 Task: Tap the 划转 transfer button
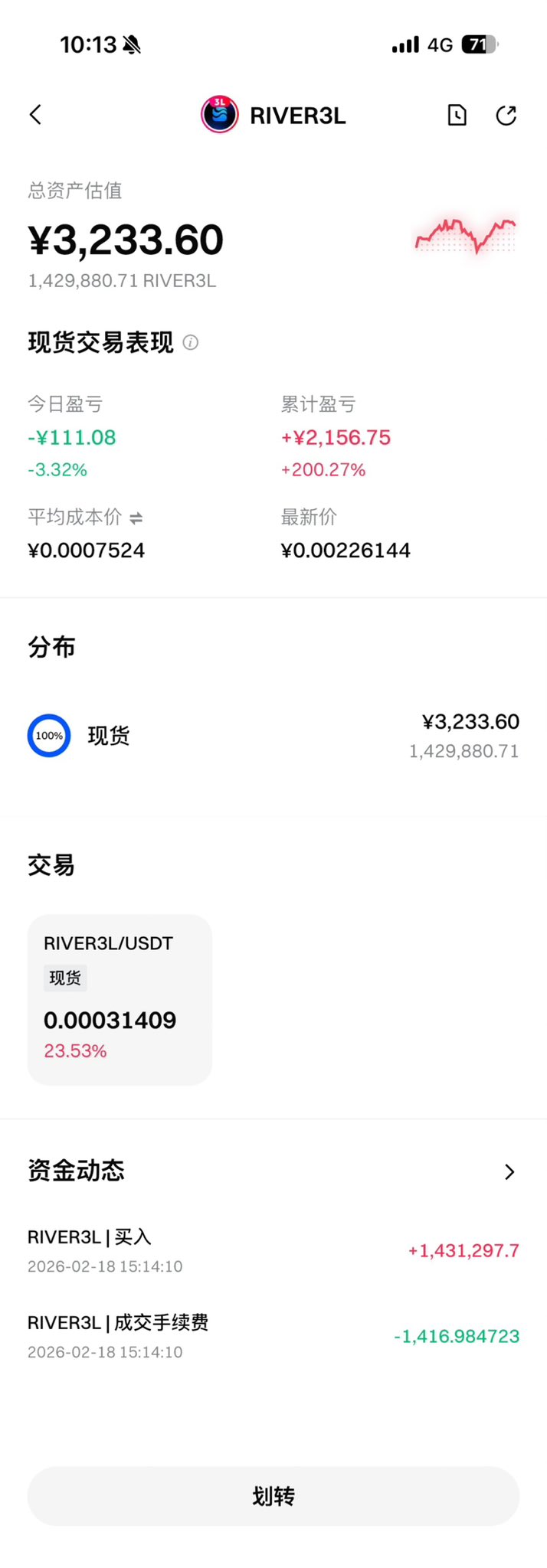click(273, 1496)
